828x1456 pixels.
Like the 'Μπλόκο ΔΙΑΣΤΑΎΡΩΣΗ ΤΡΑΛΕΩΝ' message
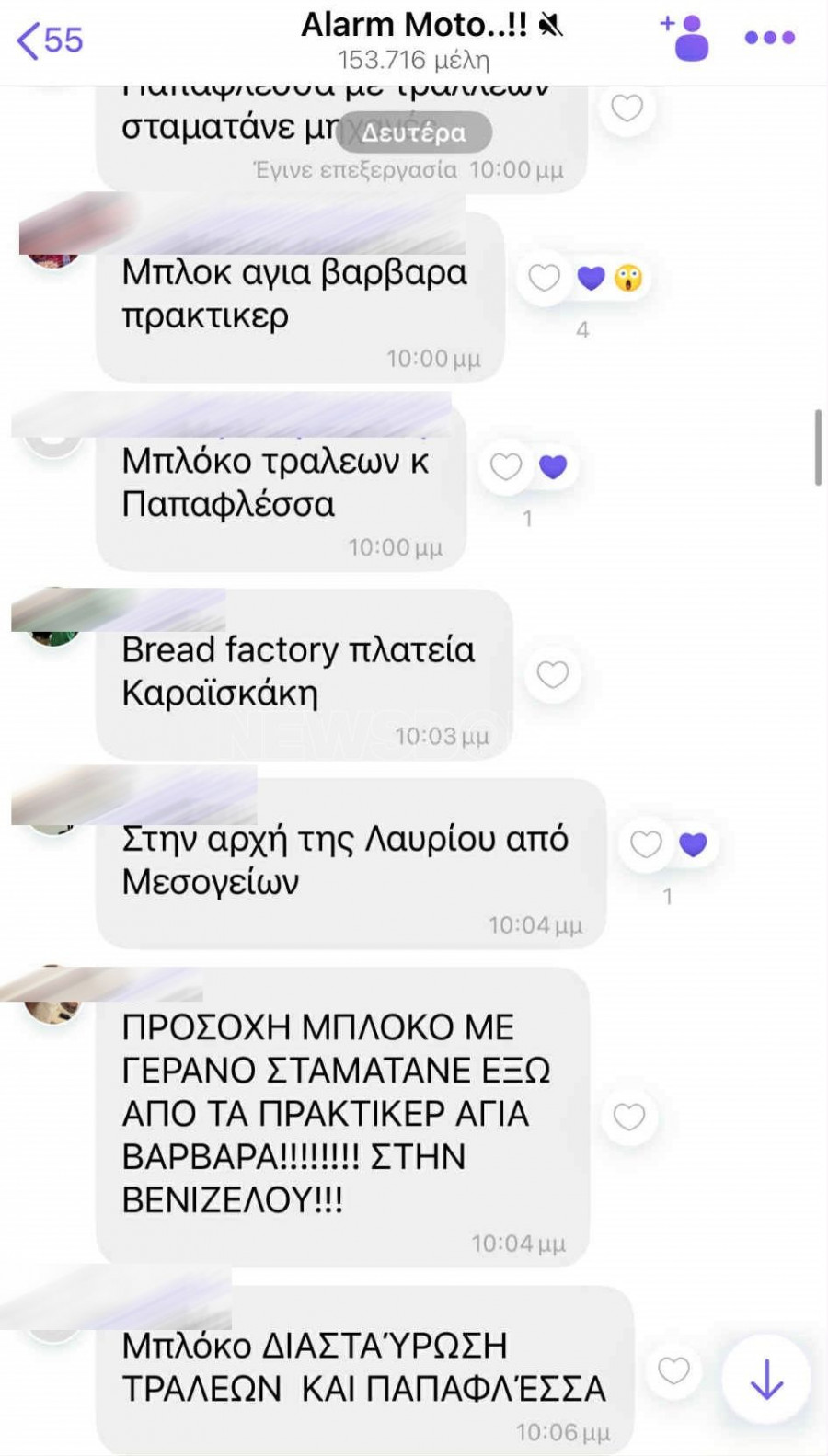point(673,1370)
